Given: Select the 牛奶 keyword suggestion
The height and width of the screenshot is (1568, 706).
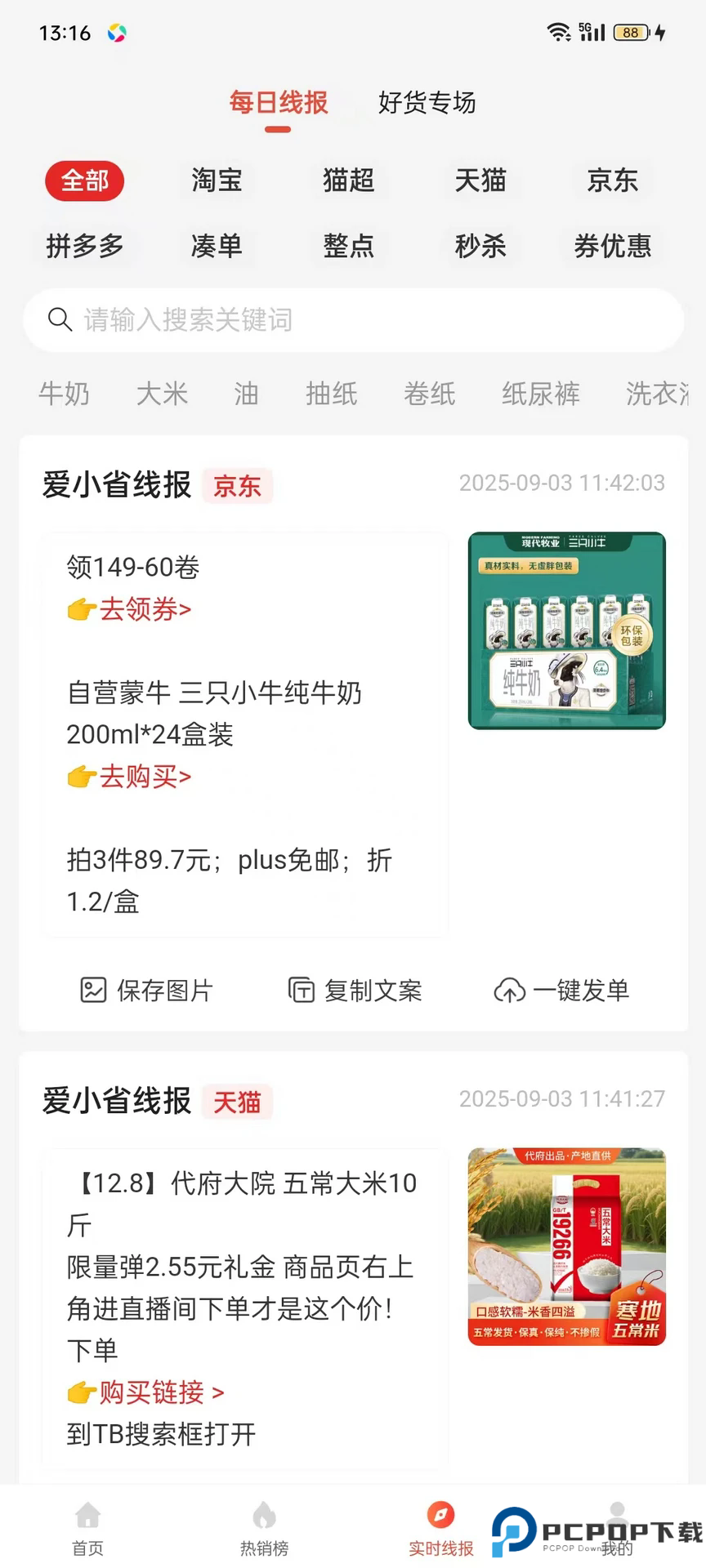Looking at the screenshot, I should click(65, 394).
